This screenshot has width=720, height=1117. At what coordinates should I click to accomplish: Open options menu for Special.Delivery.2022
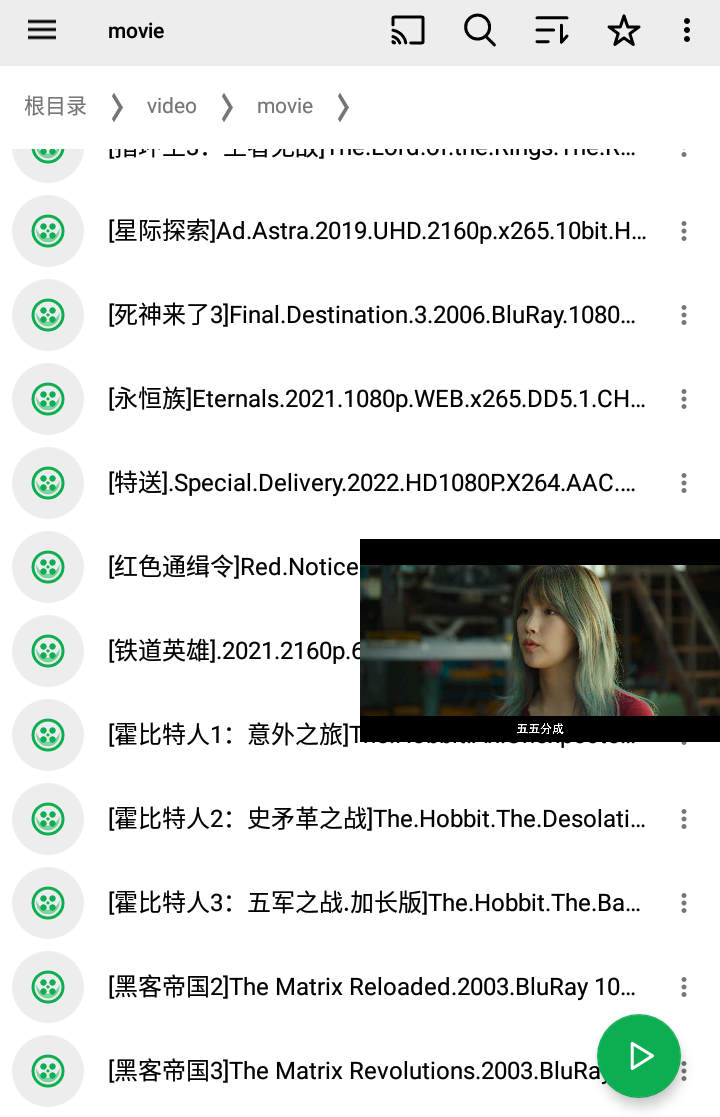click(683, 483)
